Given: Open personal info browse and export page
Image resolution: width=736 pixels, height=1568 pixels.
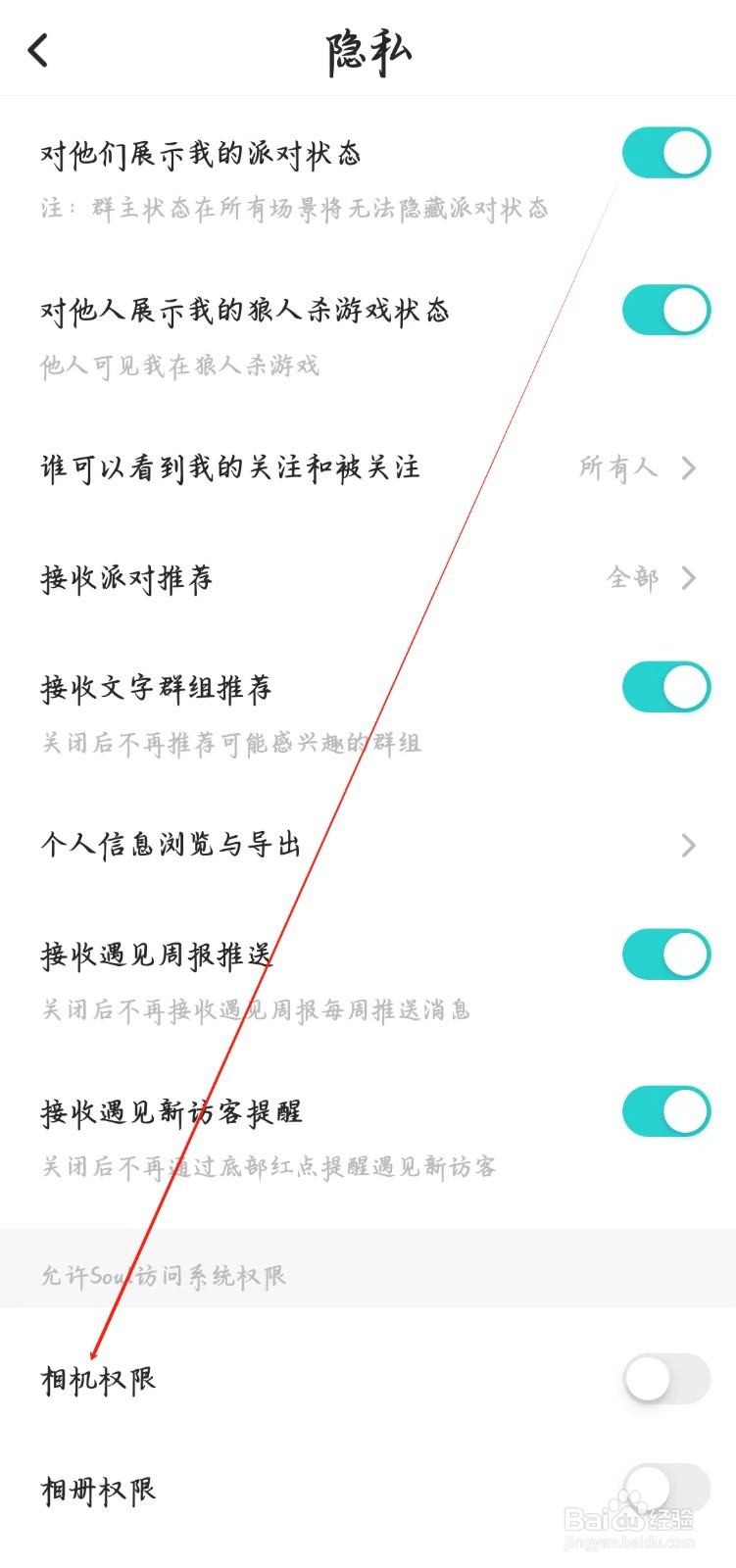Looking at the screenshot, I should 690,843.
